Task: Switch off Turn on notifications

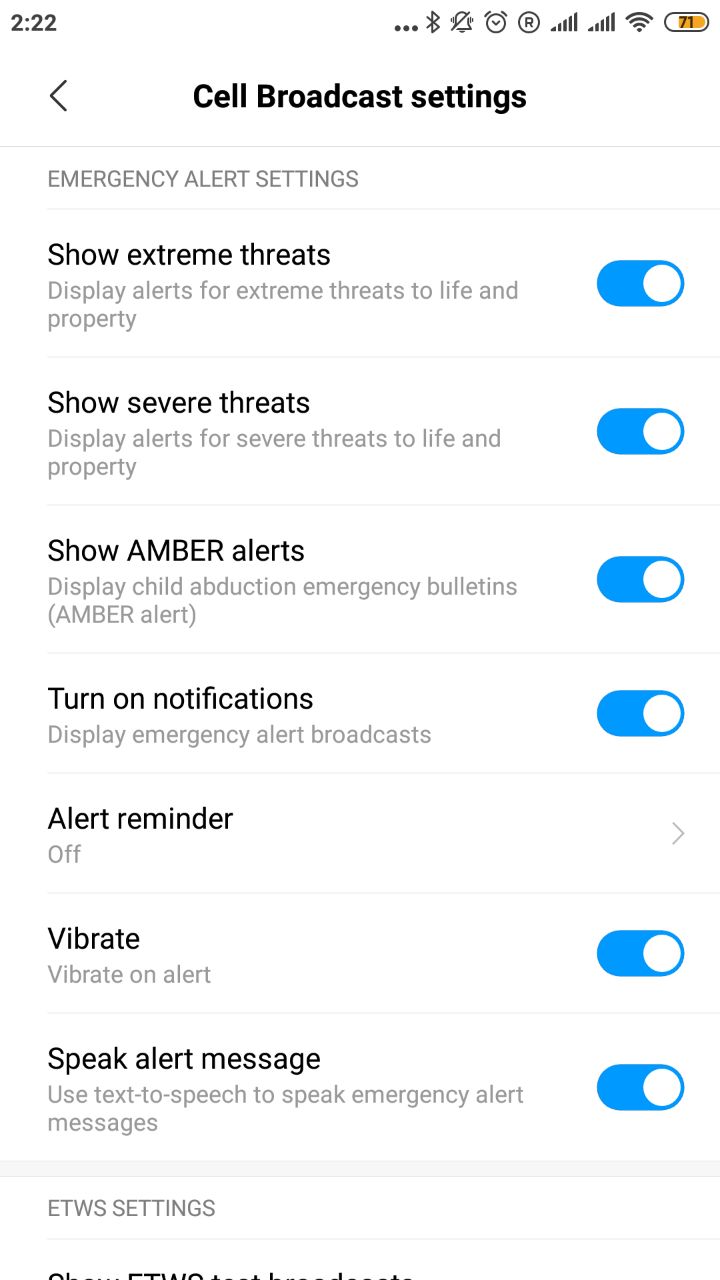Action: 640,714
